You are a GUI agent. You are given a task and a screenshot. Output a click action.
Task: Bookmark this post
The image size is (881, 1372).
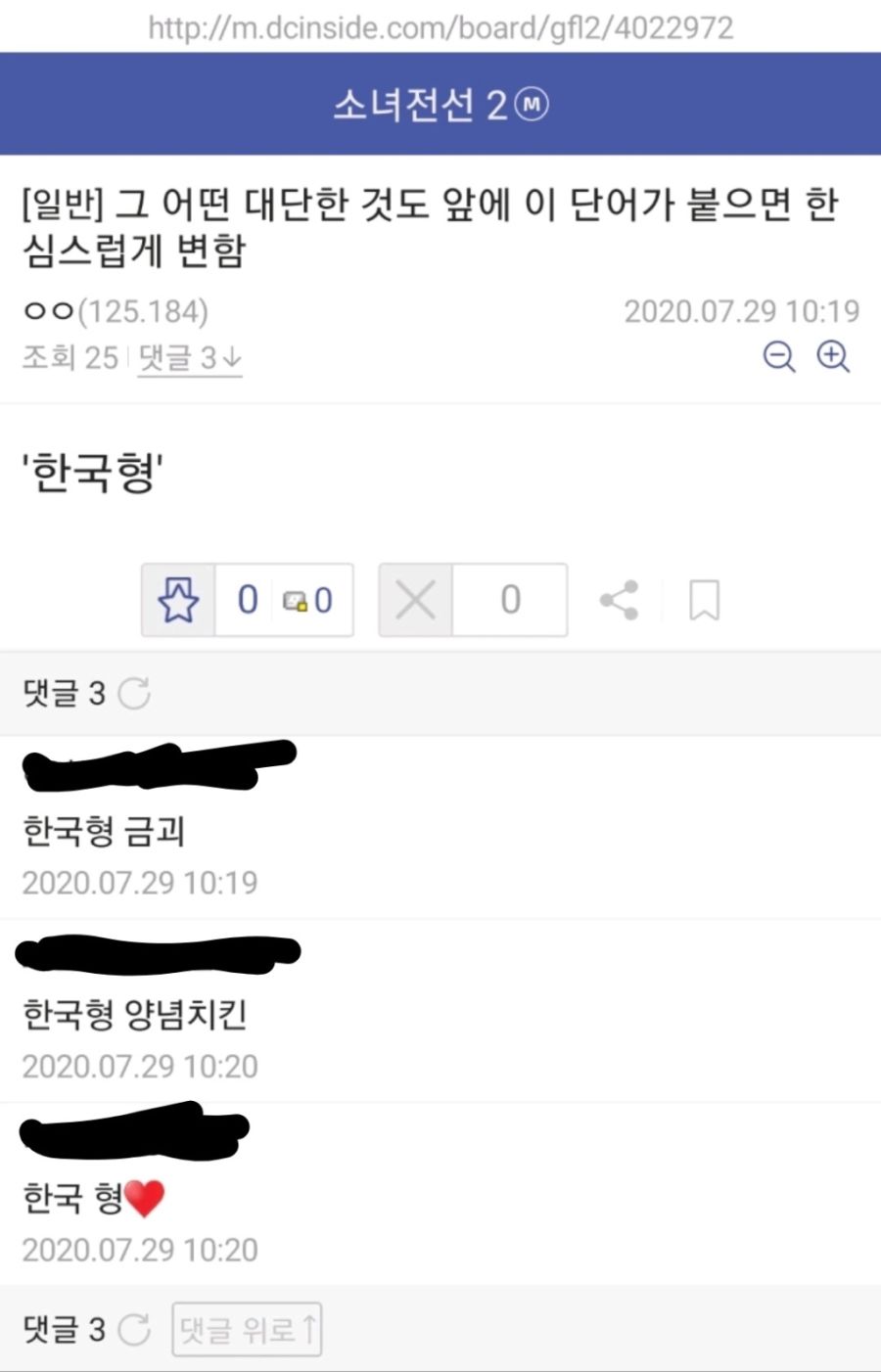(707, 600)
